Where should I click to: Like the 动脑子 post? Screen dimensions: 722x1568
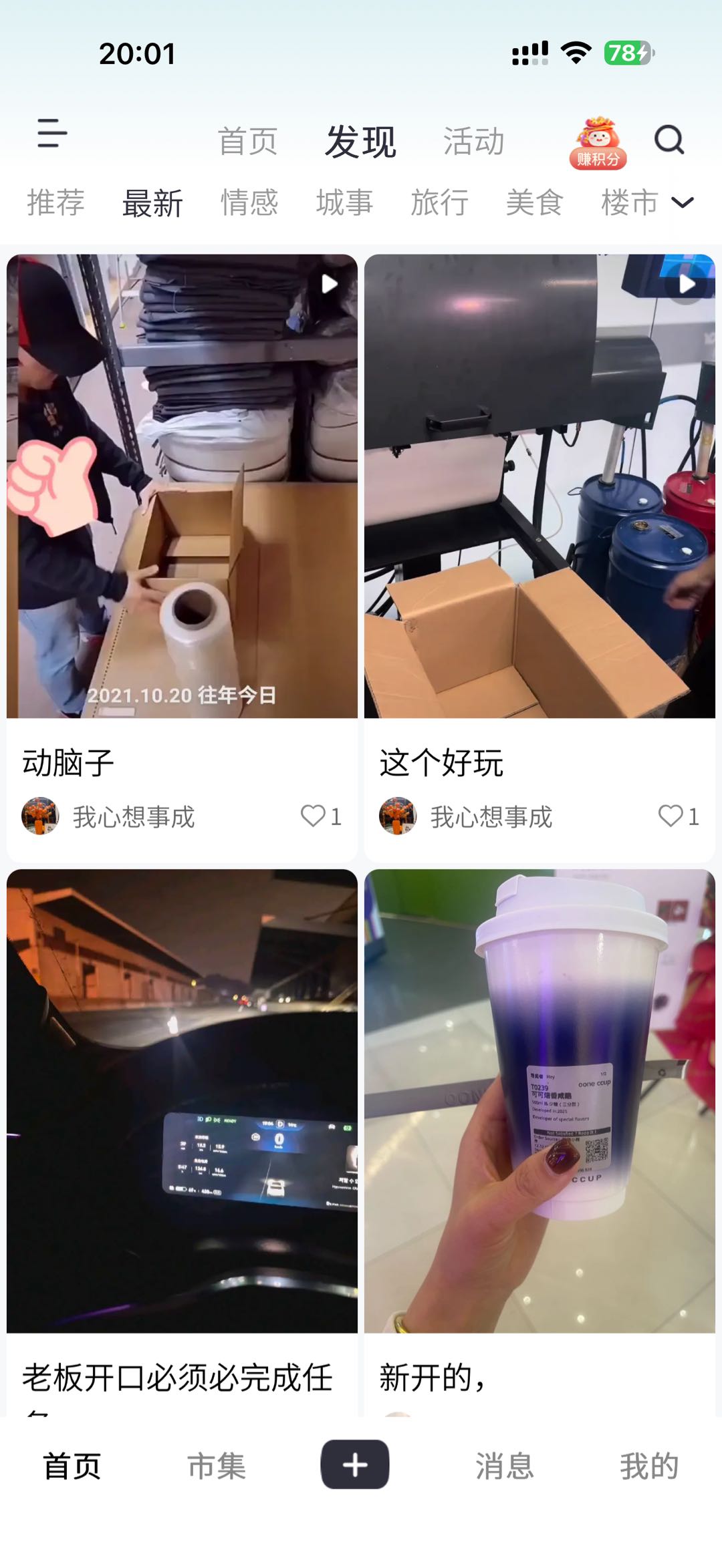[x=313, y=816]
